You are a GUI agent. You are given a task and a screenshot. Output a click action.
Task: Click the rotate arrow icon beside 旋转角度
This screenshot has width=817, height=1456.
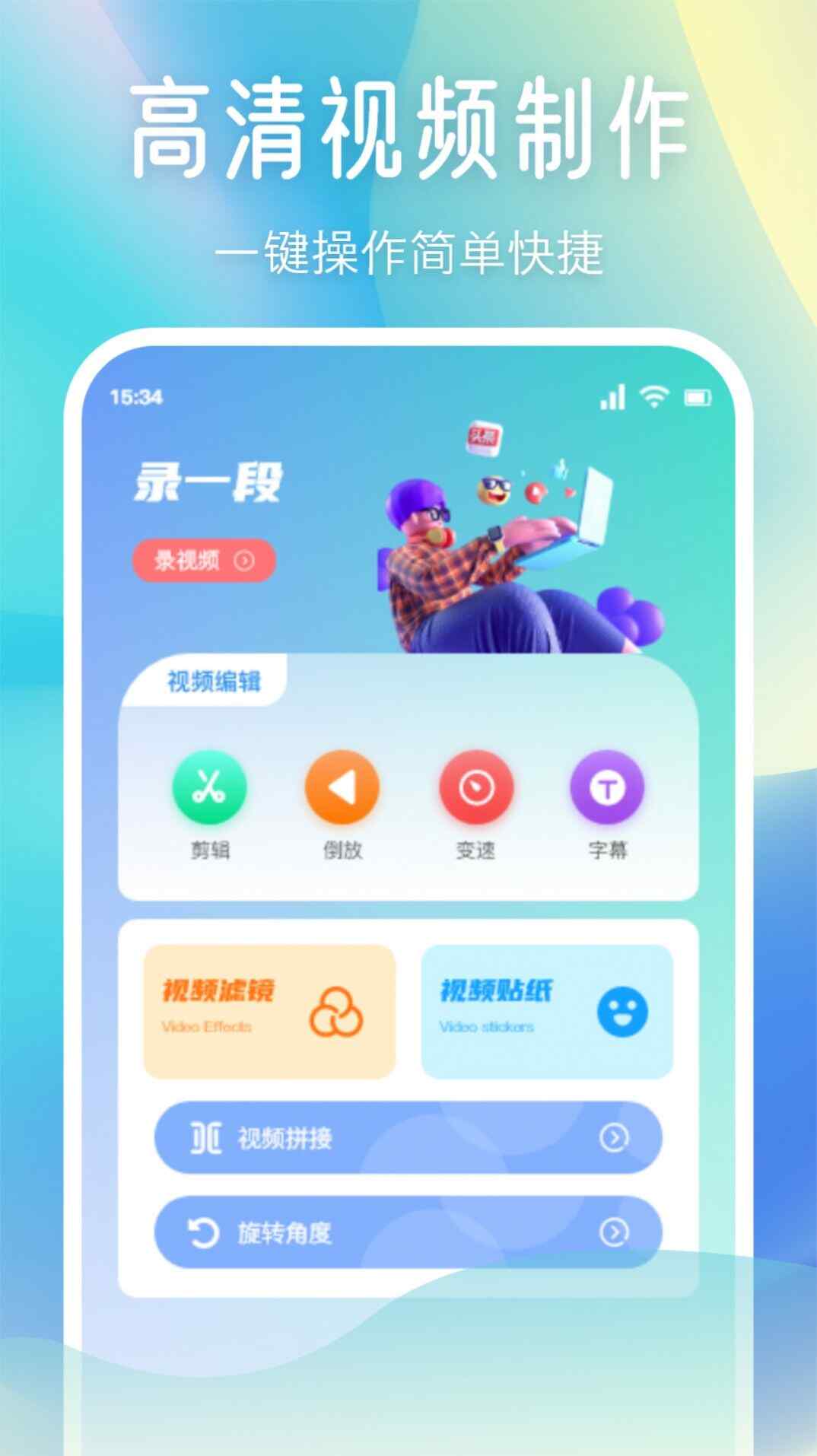(203, 1231)
